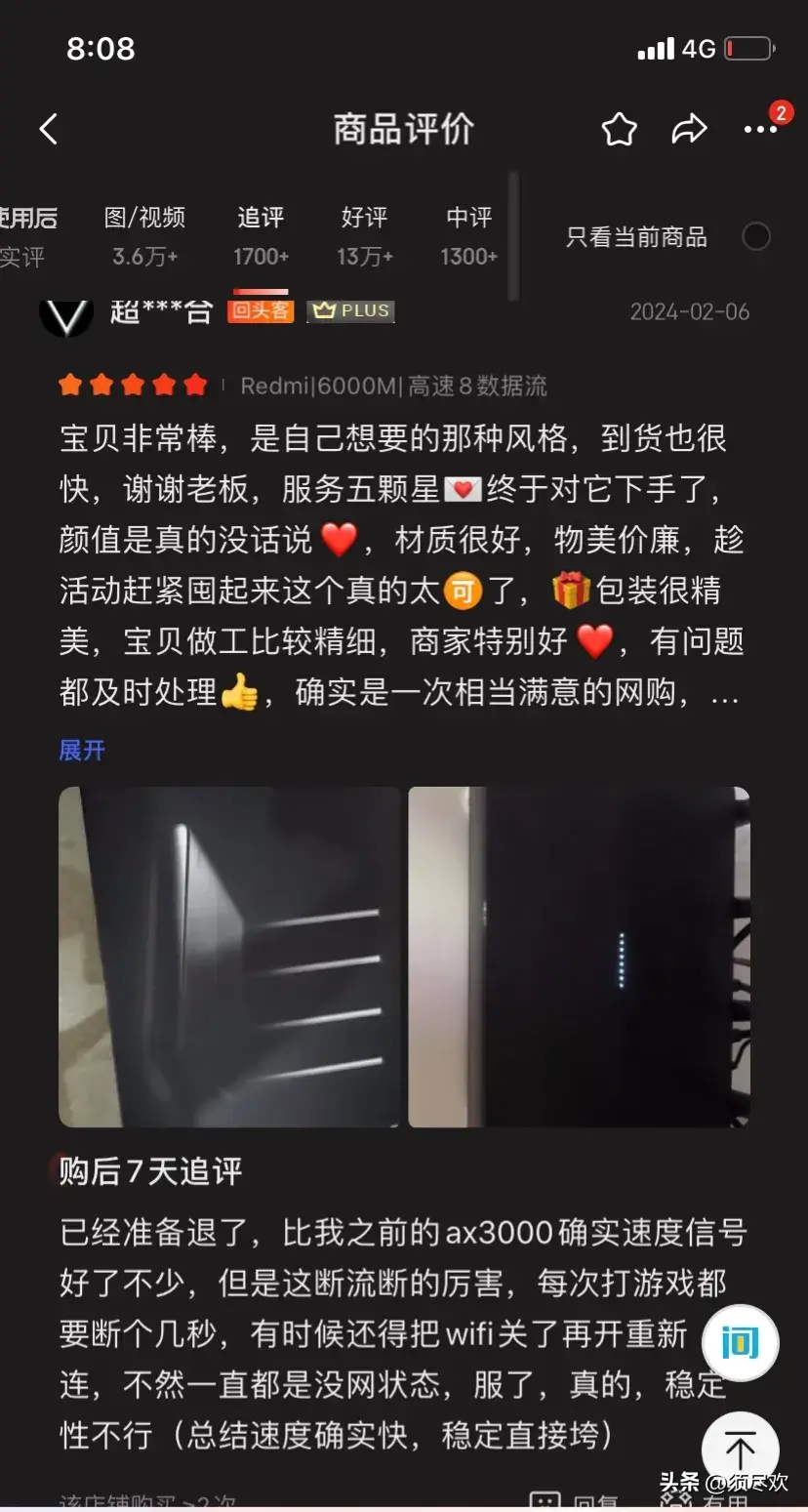Open the reviewer's avatar profile
The image size is (808, 1512).
coord(66,312)
